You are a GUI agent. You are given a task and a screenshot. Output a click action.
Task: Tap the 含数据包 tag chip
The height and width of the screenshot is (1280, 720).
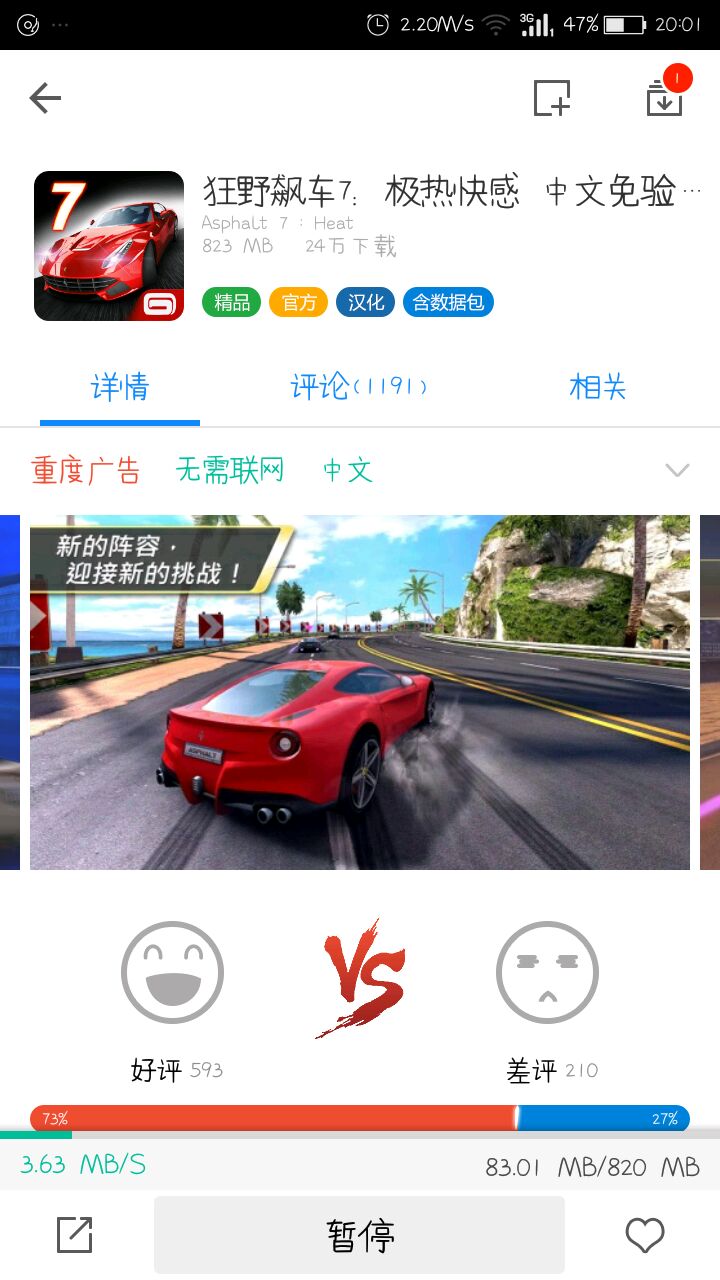[x=448, y=302]
